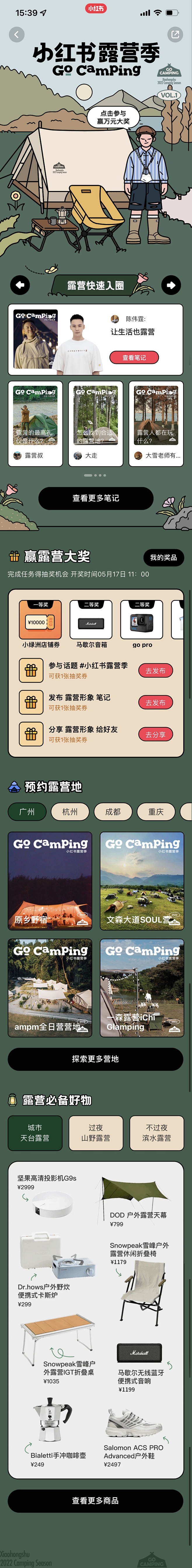Open the ampm全日营地 campsite card
The width and height of the screenshot is (192, 1568).
tap(50, 987)
